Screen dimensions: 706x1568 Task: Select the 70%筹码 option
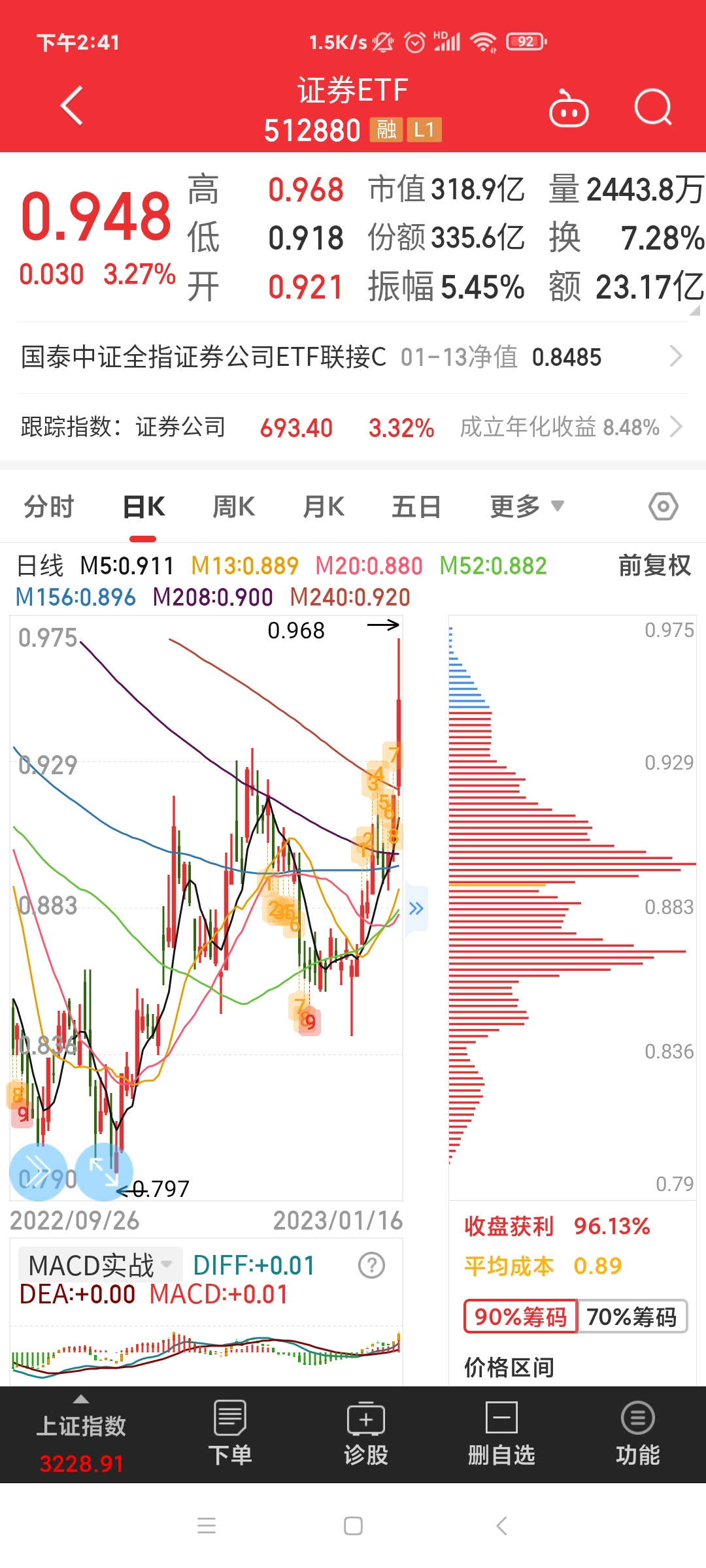632,1316
